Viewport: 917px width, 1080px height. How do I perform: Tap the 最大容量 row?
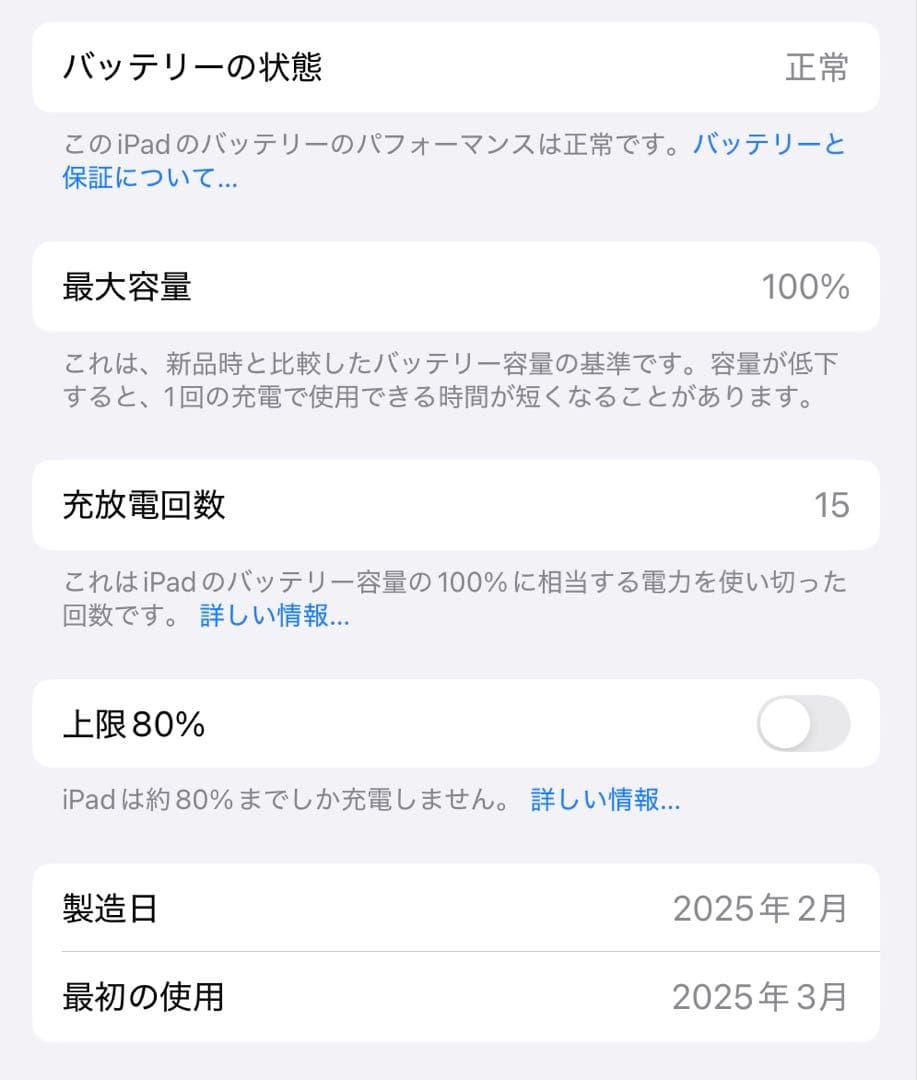(458, 288)
